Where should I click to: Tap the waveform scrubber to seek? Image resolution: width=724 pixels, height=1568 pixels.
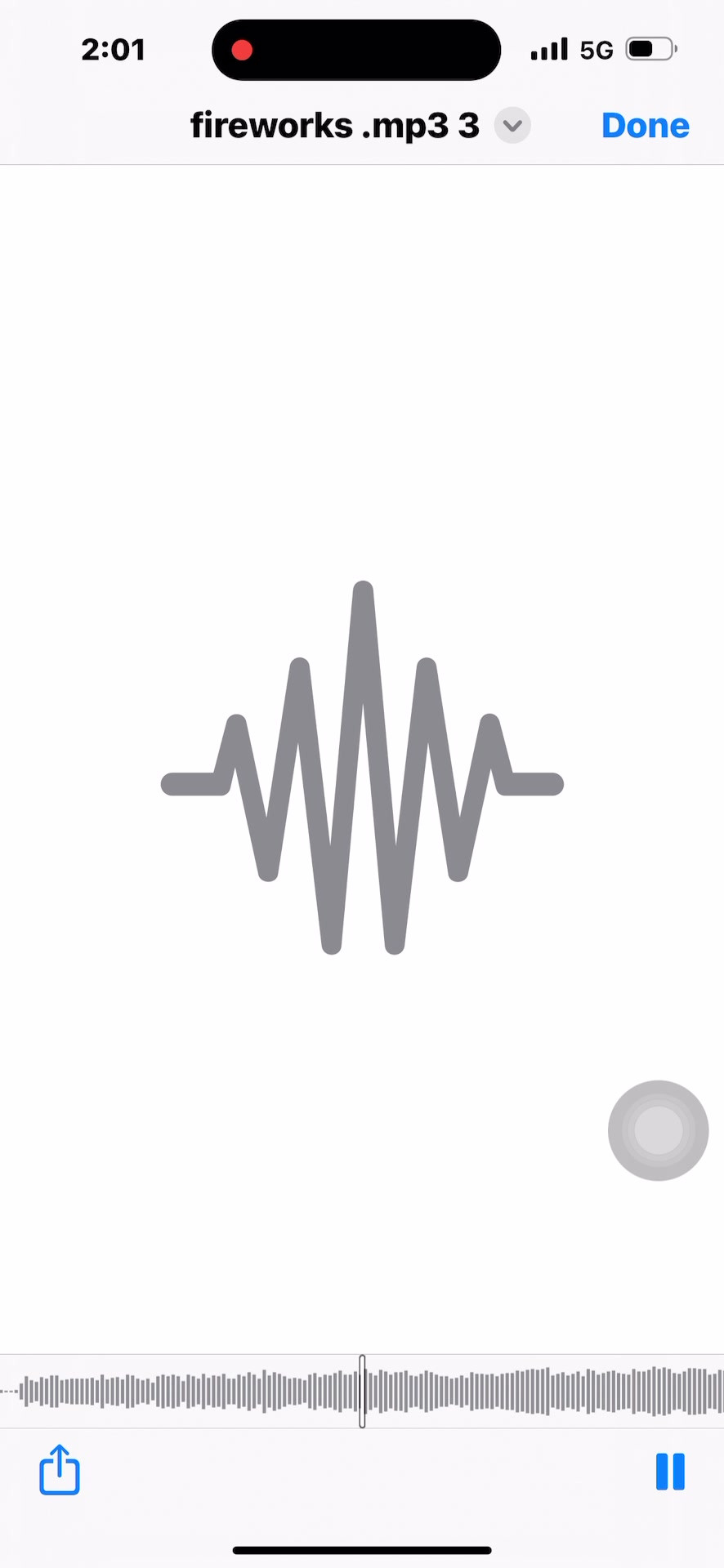(x=362, y=1391)
